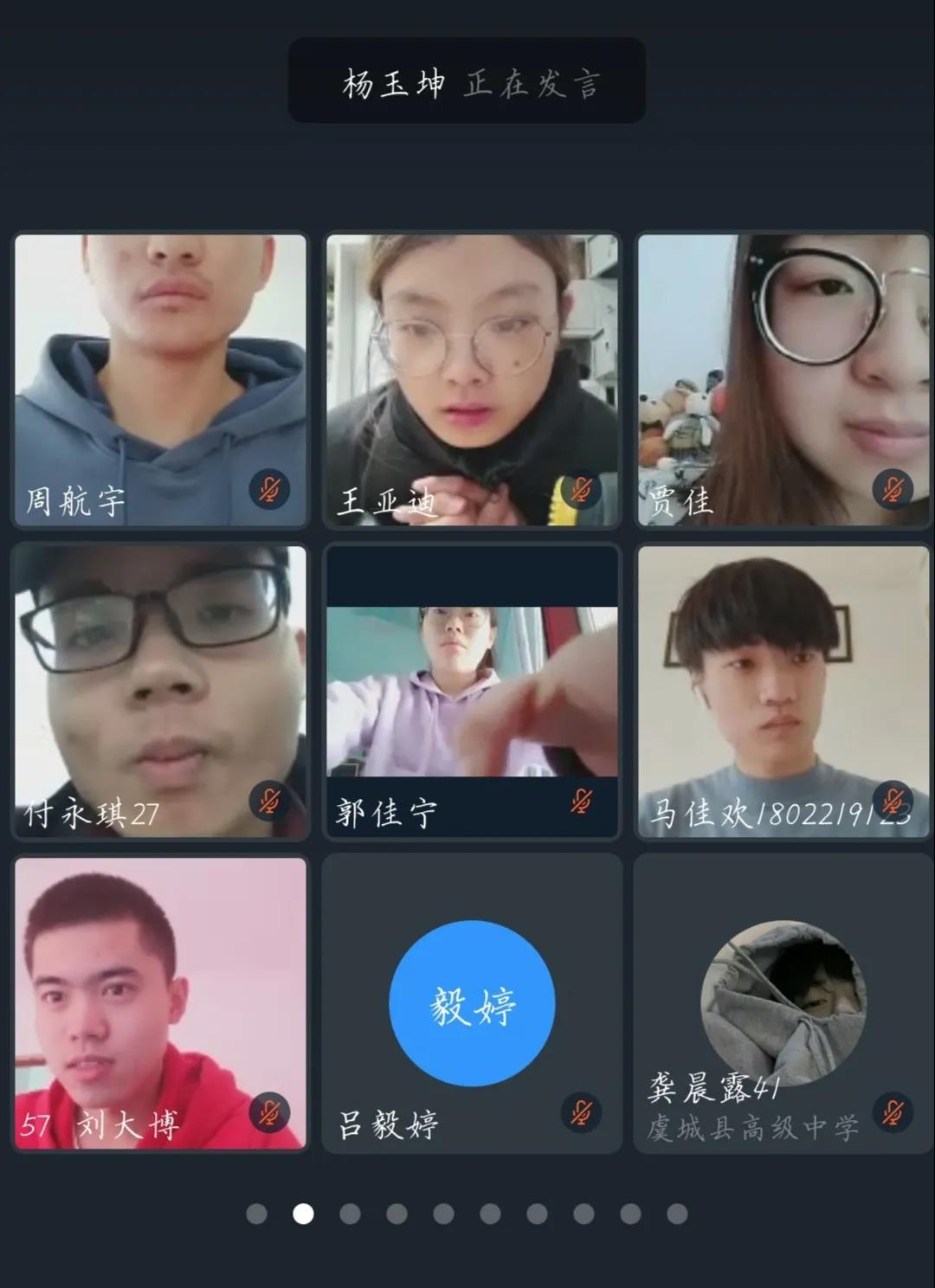Viewport: 935px width, 1288px height.
Task: Open 龚晨露41's participant tile
Action: tap(783, 1002)
